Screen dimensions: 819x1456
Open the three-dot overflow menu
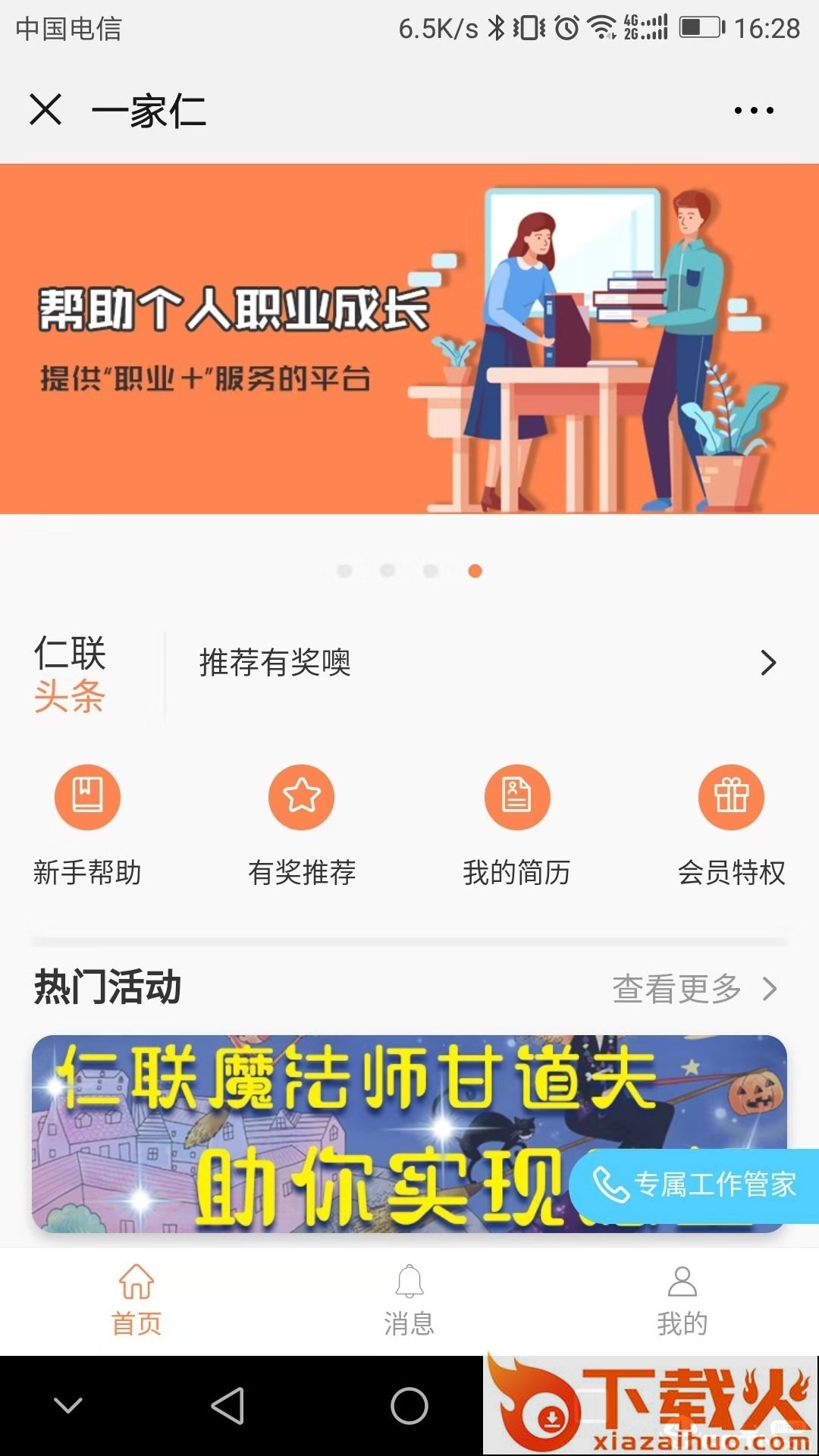(x=753, y=111)
